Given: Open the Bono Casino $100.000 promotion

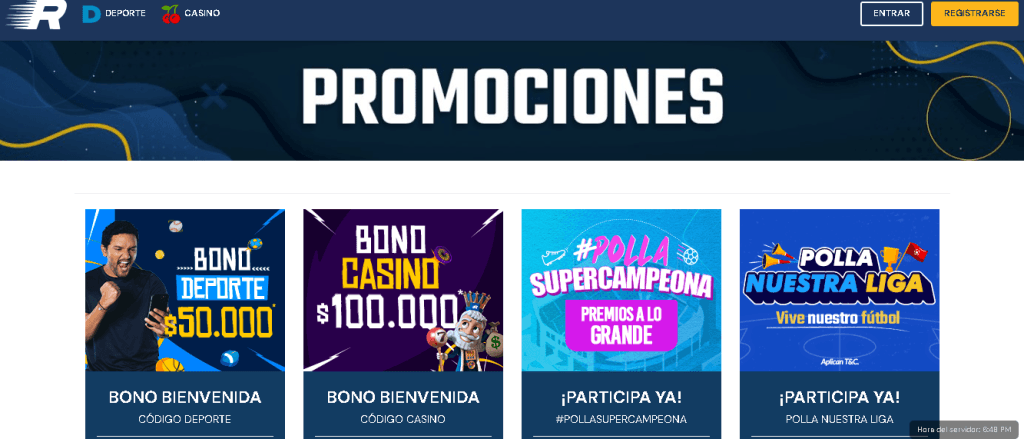Looking at the screenshot, I should [403, 290].
